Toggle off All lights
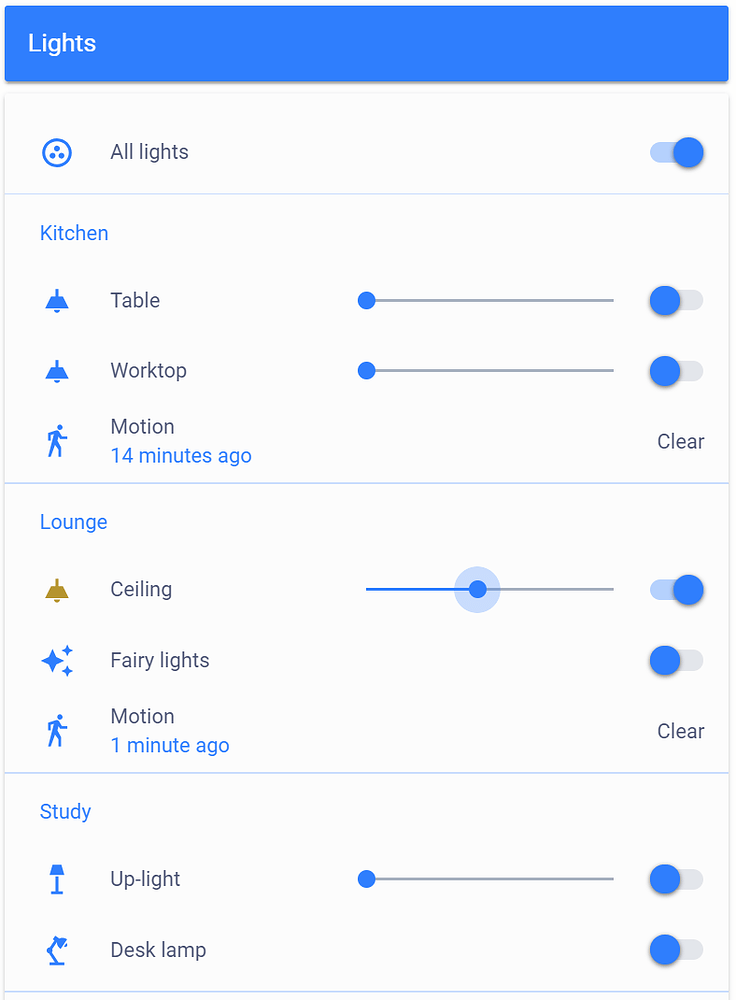Screen dimensions: 736x1000 (x=676, y=152)
